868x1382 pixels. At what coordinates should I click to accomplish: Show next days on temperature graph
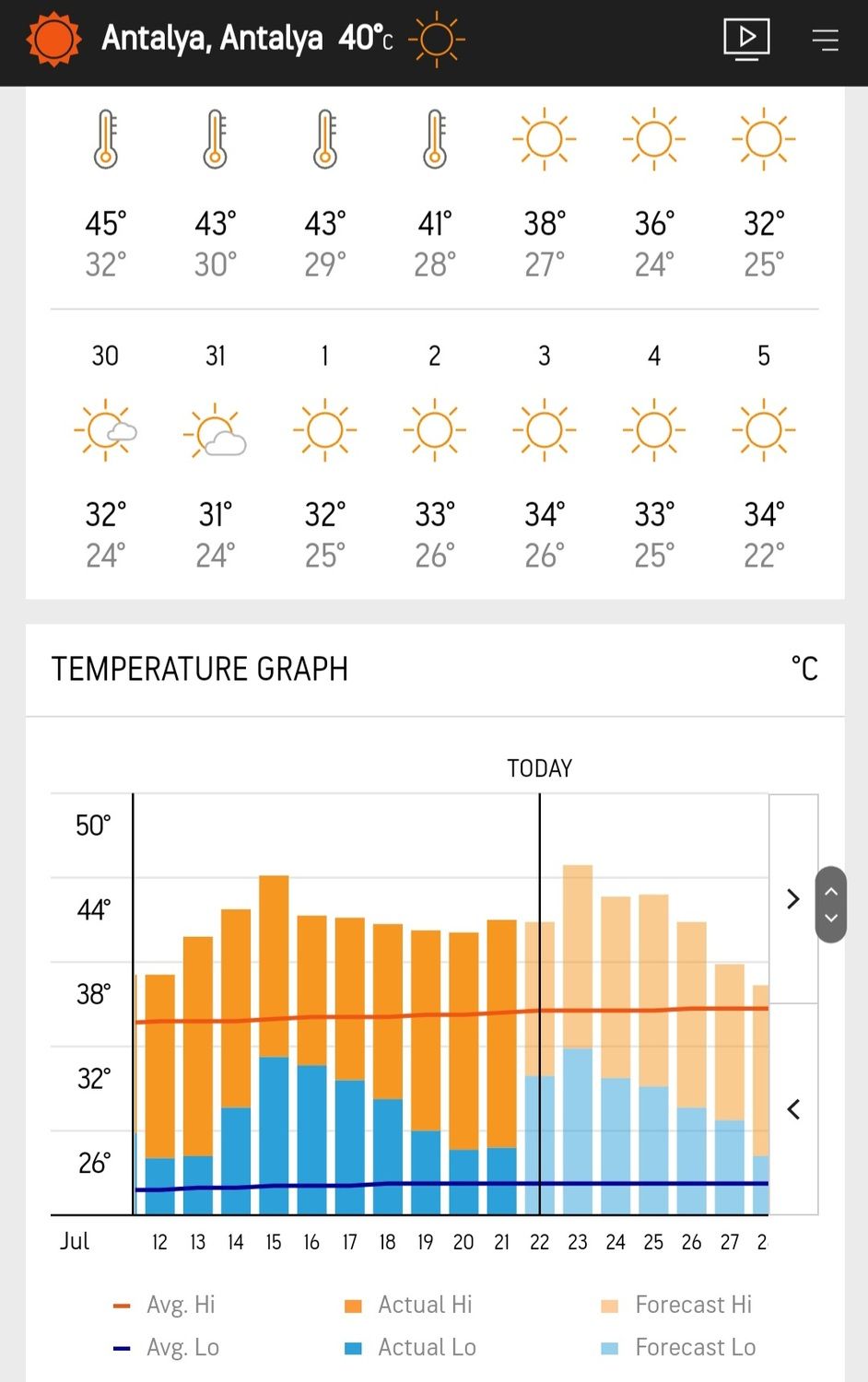(793, 899)
